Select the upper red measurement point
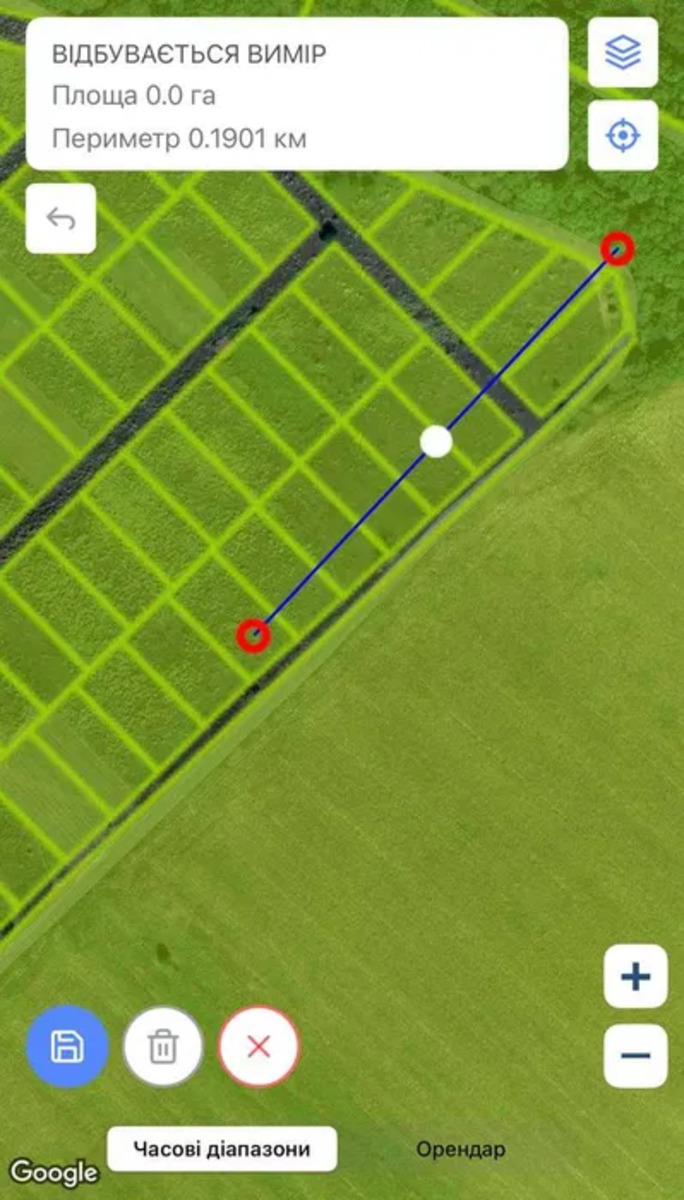Image resolution: width=684 pixels, height=1200 pixels. click(618, 248)
